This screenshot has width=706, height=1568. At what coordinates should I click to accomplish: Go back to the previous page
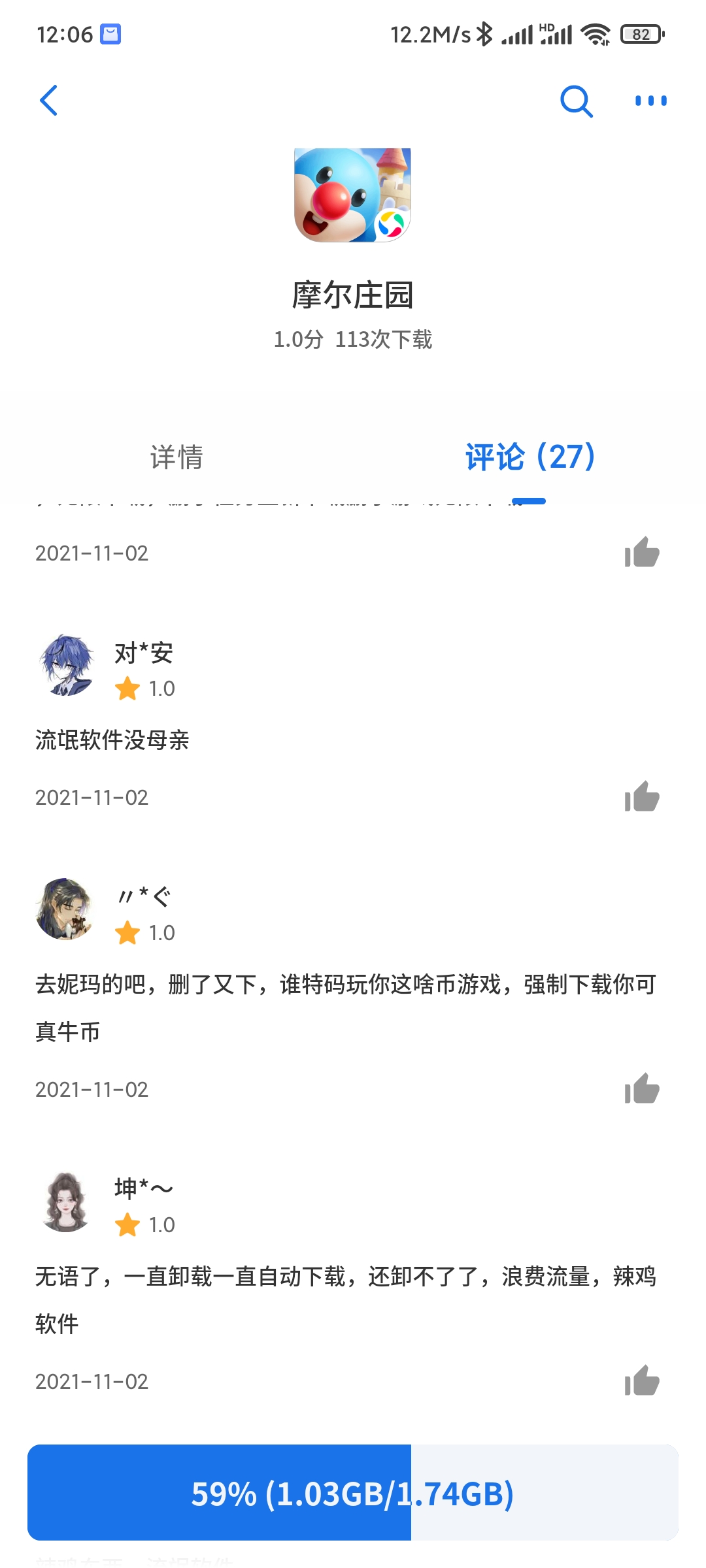(49, 101)
